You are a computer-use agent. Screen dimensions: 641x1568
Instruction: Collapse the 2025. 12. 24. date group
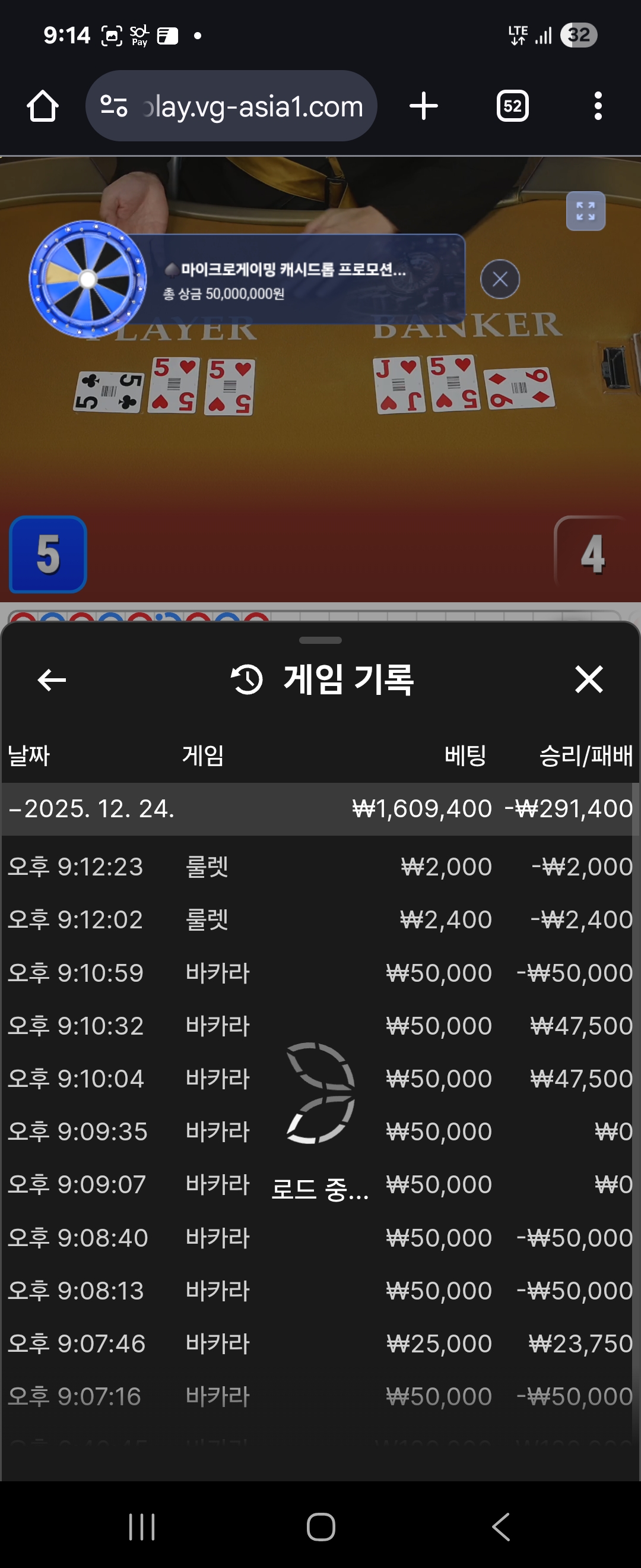(91, 809)
